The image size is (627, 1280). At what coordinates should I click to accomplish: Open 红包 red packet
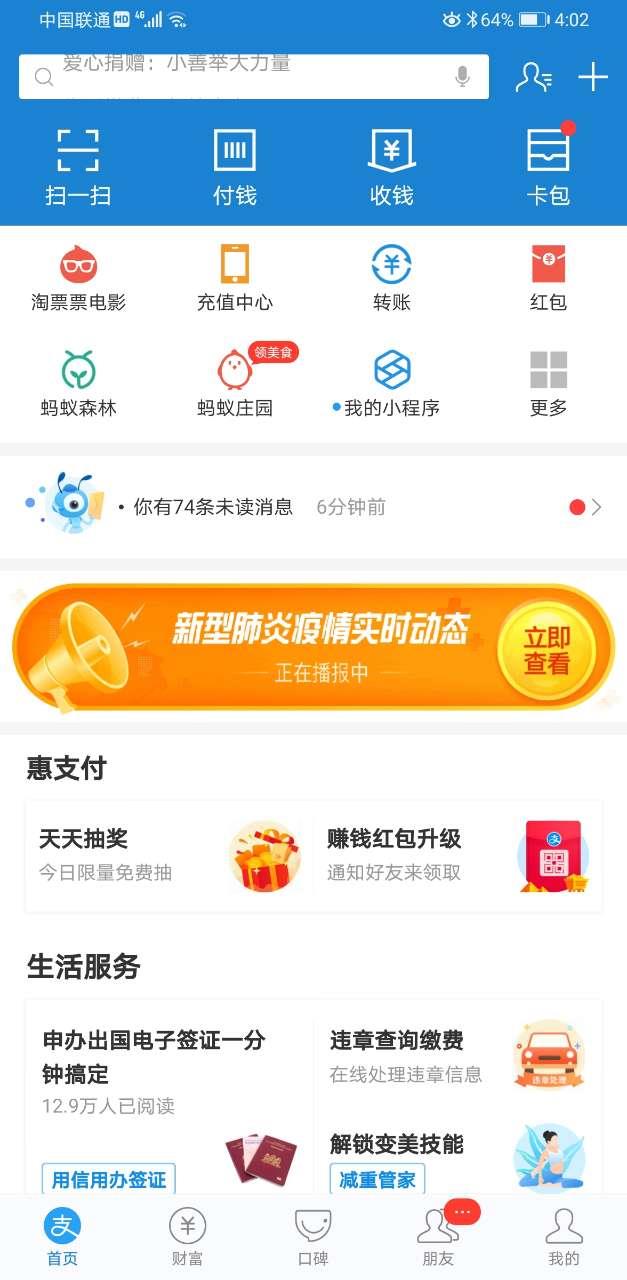pos(548,279)
